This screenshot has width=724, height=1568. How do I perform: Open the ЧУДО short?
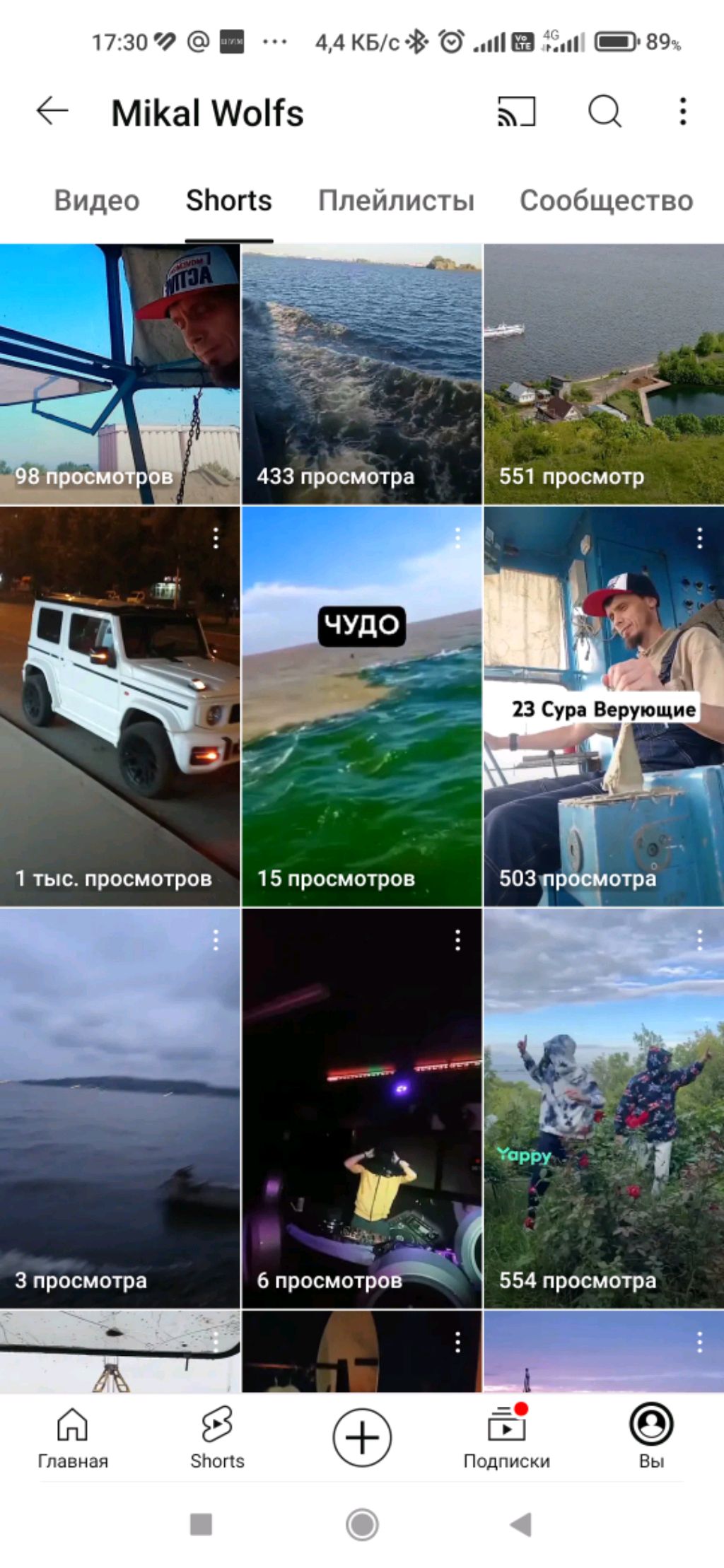point(361,707)
